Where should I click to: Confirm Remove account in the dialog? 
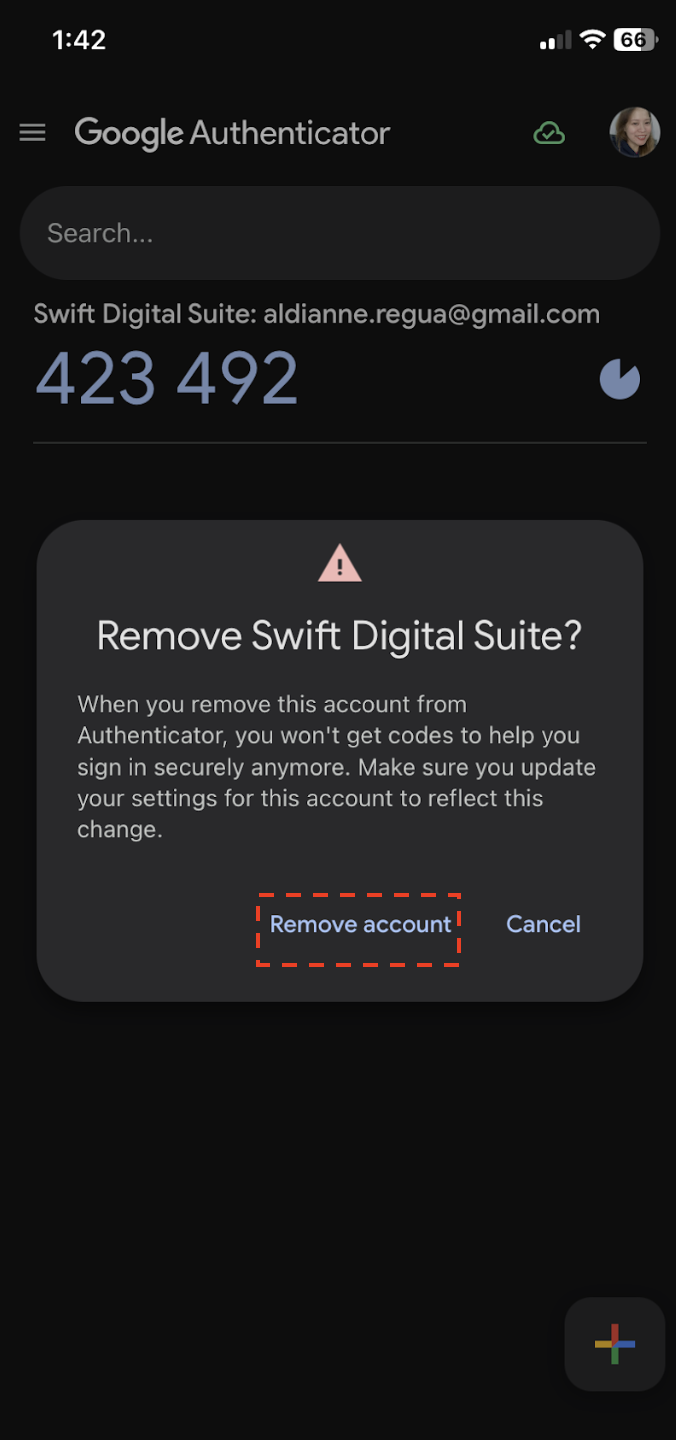[360, 924]
